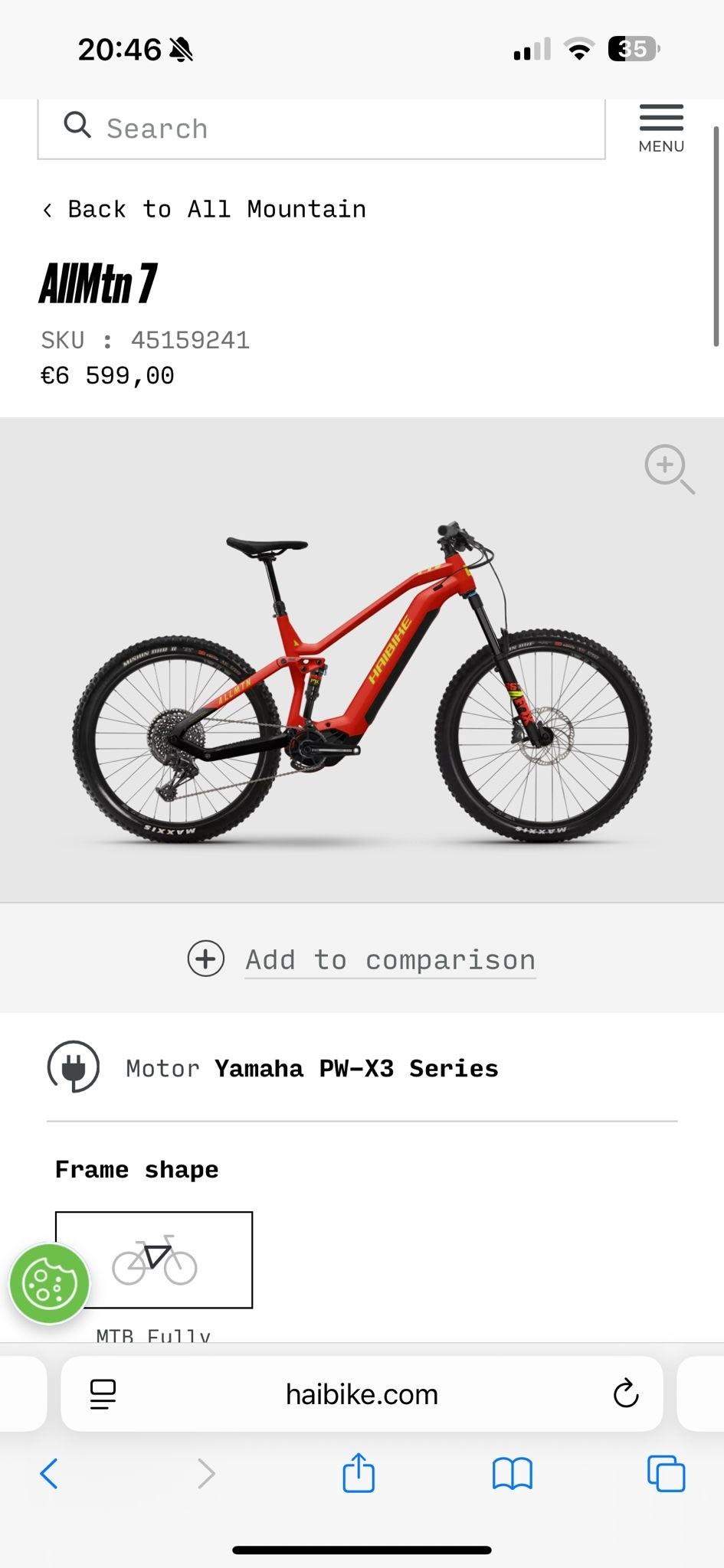
Task: Open cookie settings badge
Action: coord(50,1284)
